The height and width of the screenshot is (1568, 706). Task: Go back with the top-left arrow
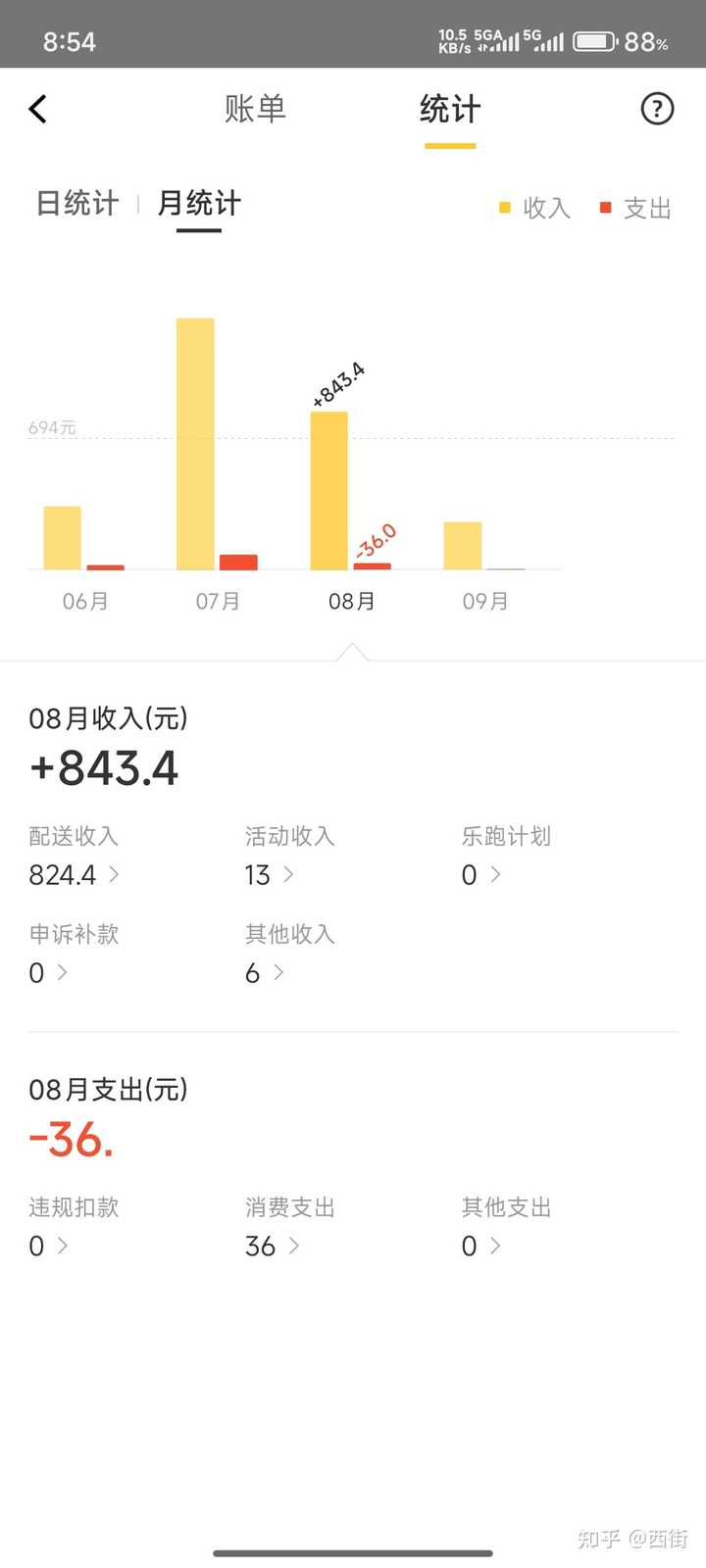38,109
